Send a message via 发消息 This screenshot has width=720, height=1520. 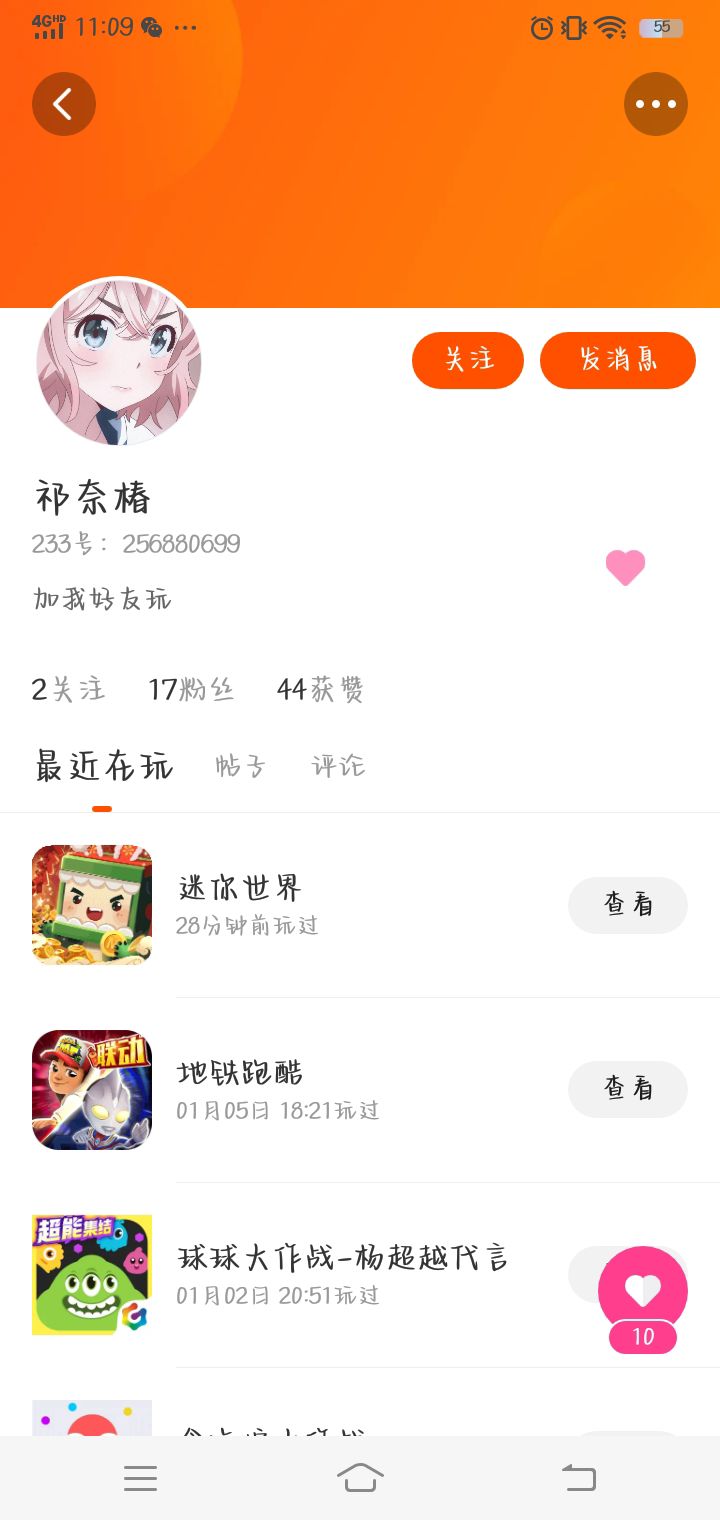pos(617,360)
